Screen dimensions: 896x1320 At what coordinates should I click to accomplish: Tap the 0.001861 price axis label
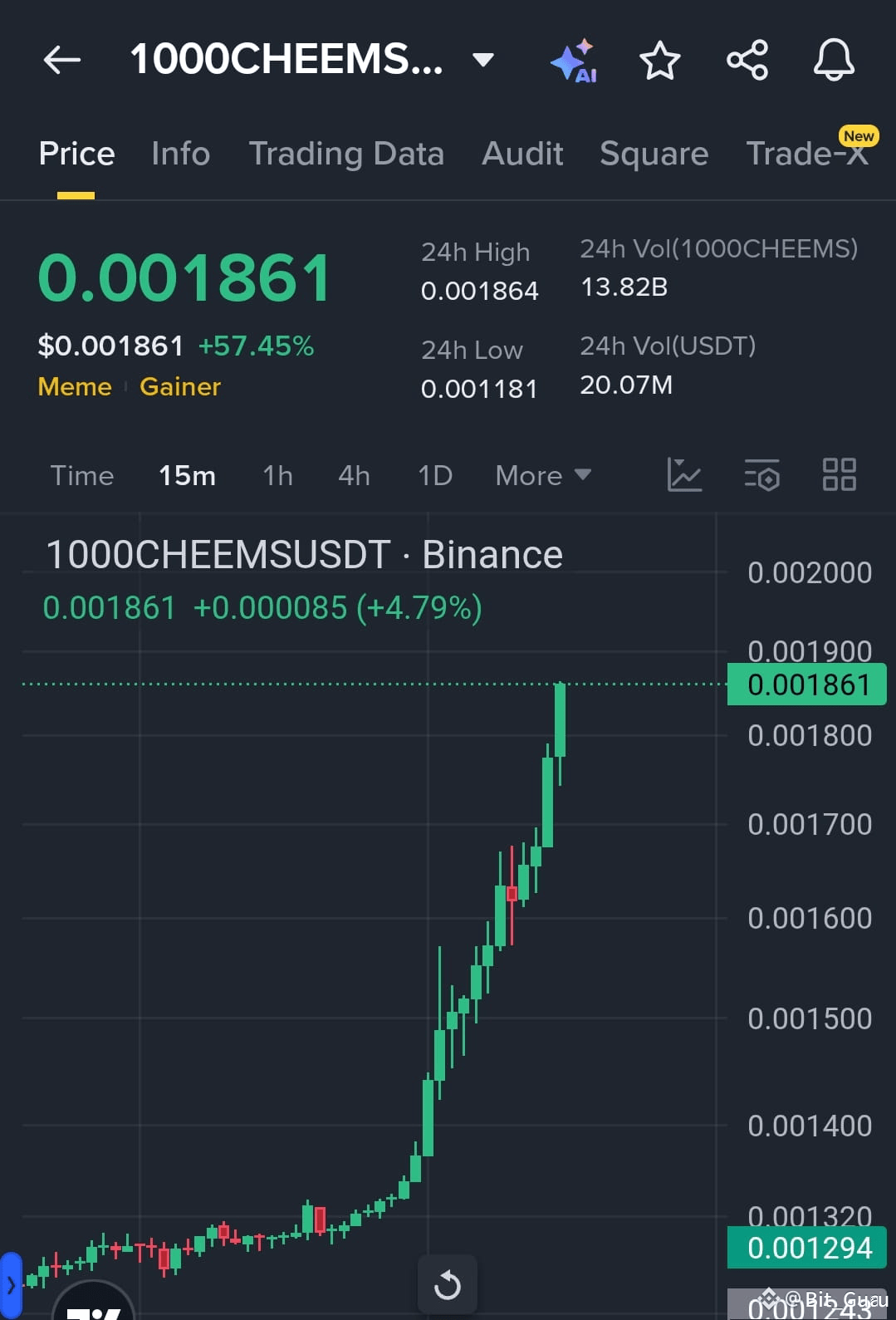pos(806,683)
